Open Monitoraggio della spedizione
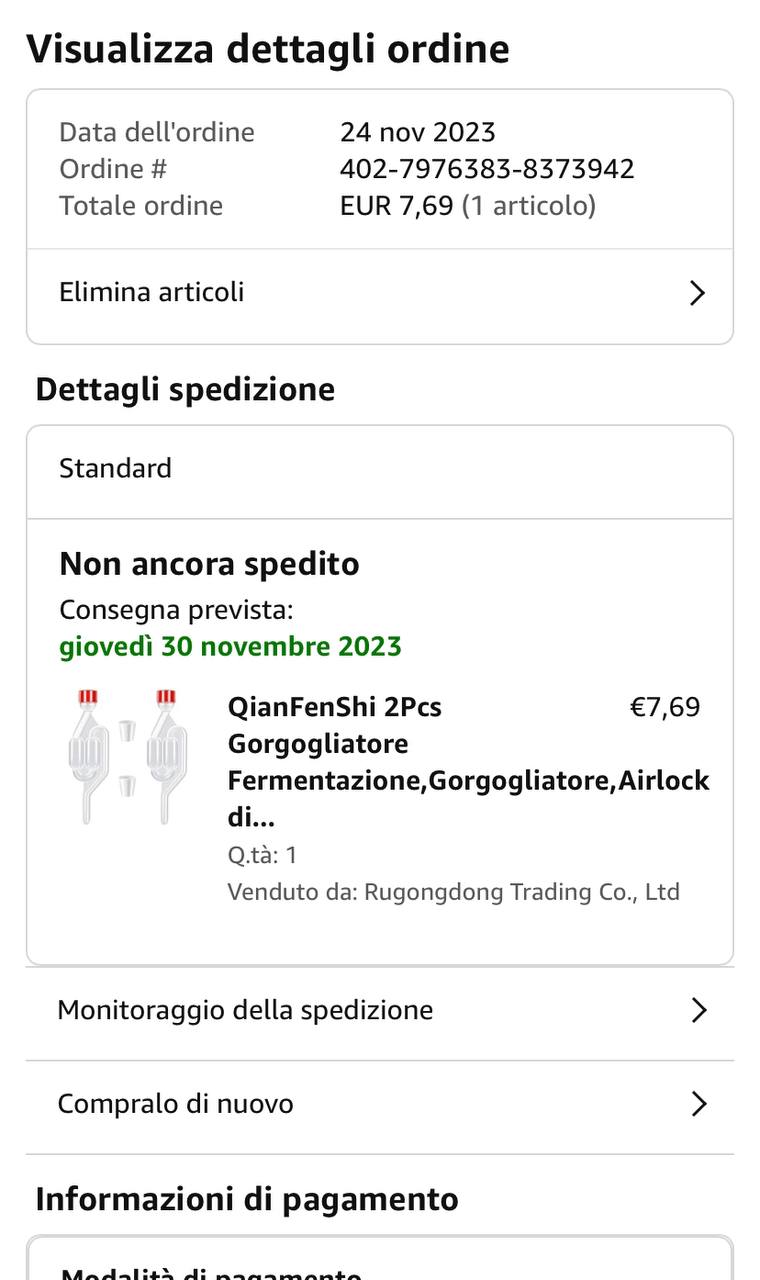This screenshot has height=1280, width=760. [379, 1010]
